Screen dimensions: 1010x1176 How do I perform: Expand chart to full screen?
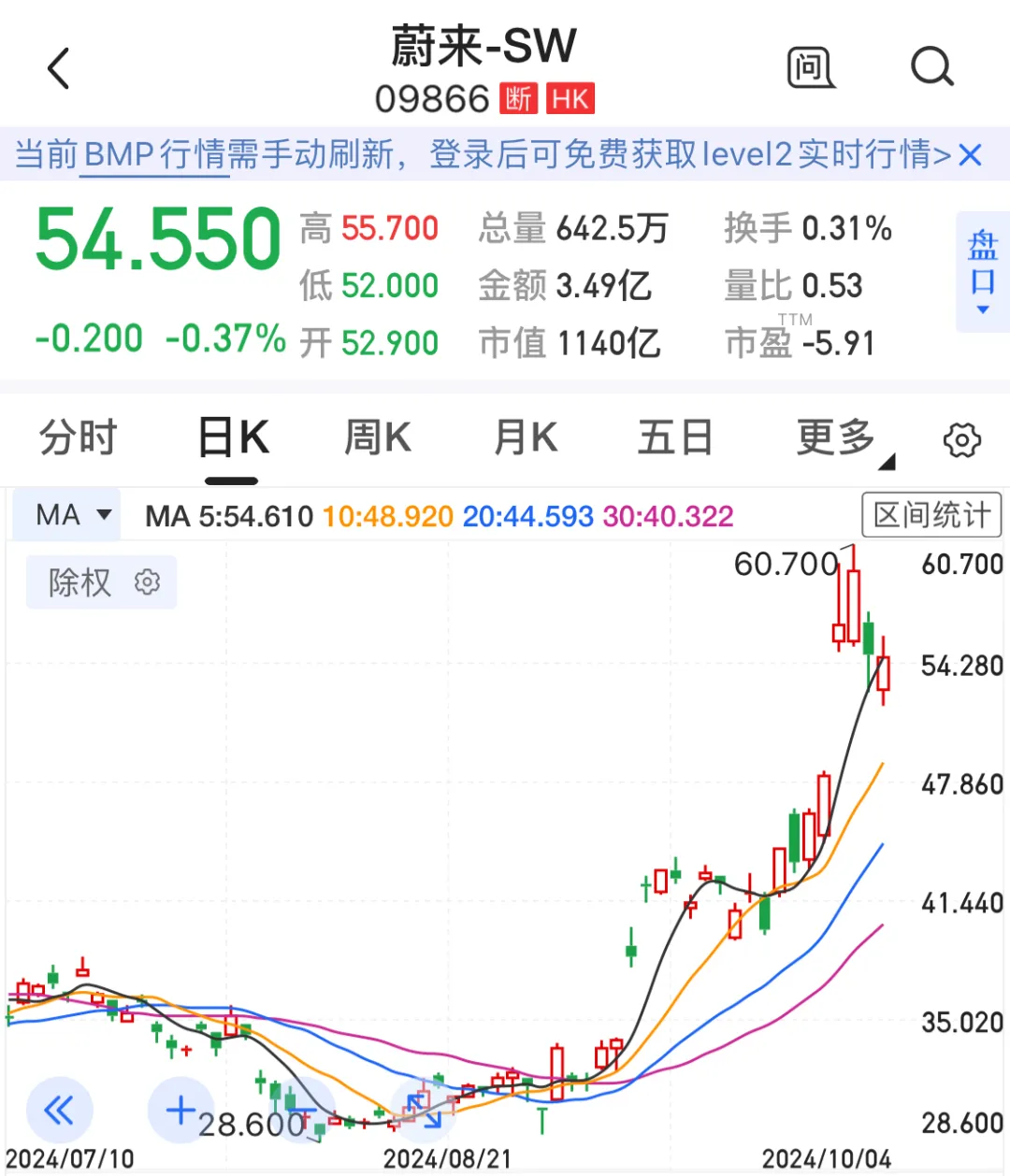click(x=423, y=1109)
